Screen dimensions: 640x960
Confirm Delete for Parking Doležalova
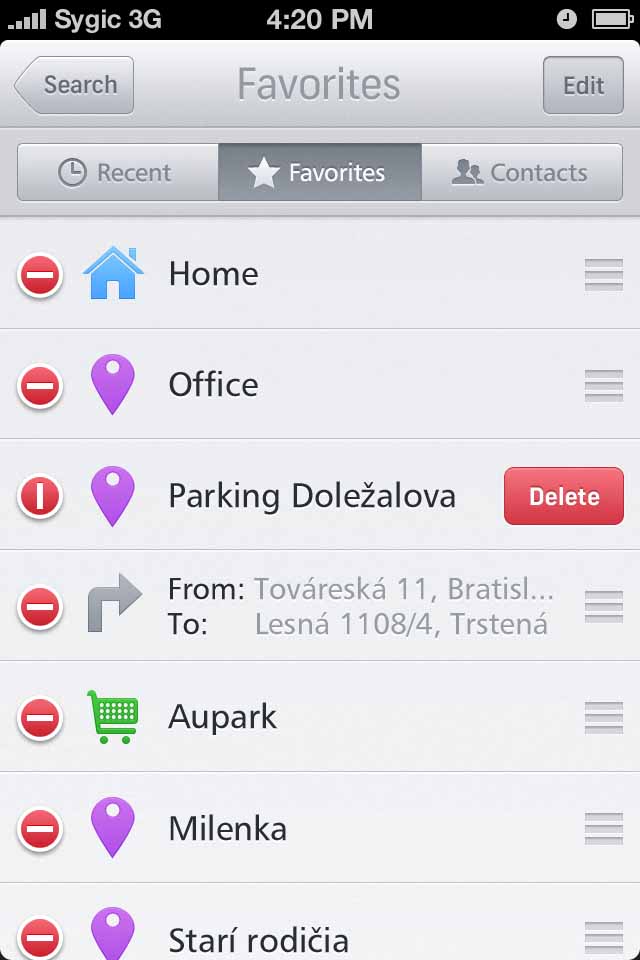point(564,496)
